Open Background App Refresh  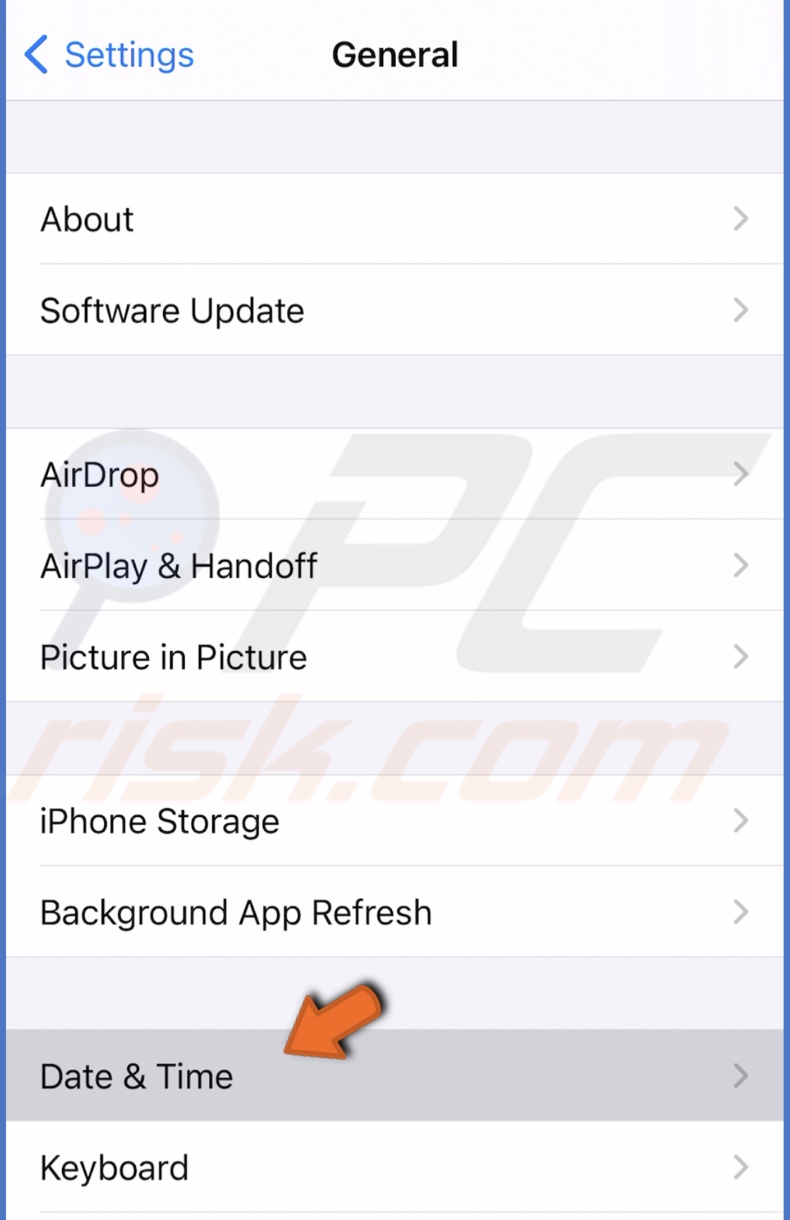click(x=394, y=912)
